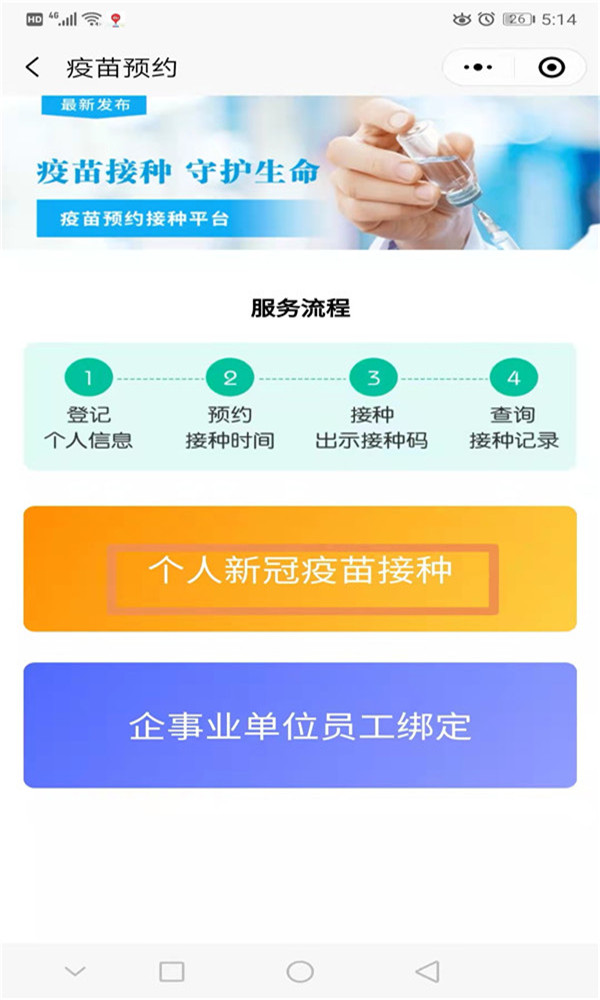This screenshot has height=1000, width=600.
Task: Select 个人新冠疫苗接种
Action: [300, 570]
